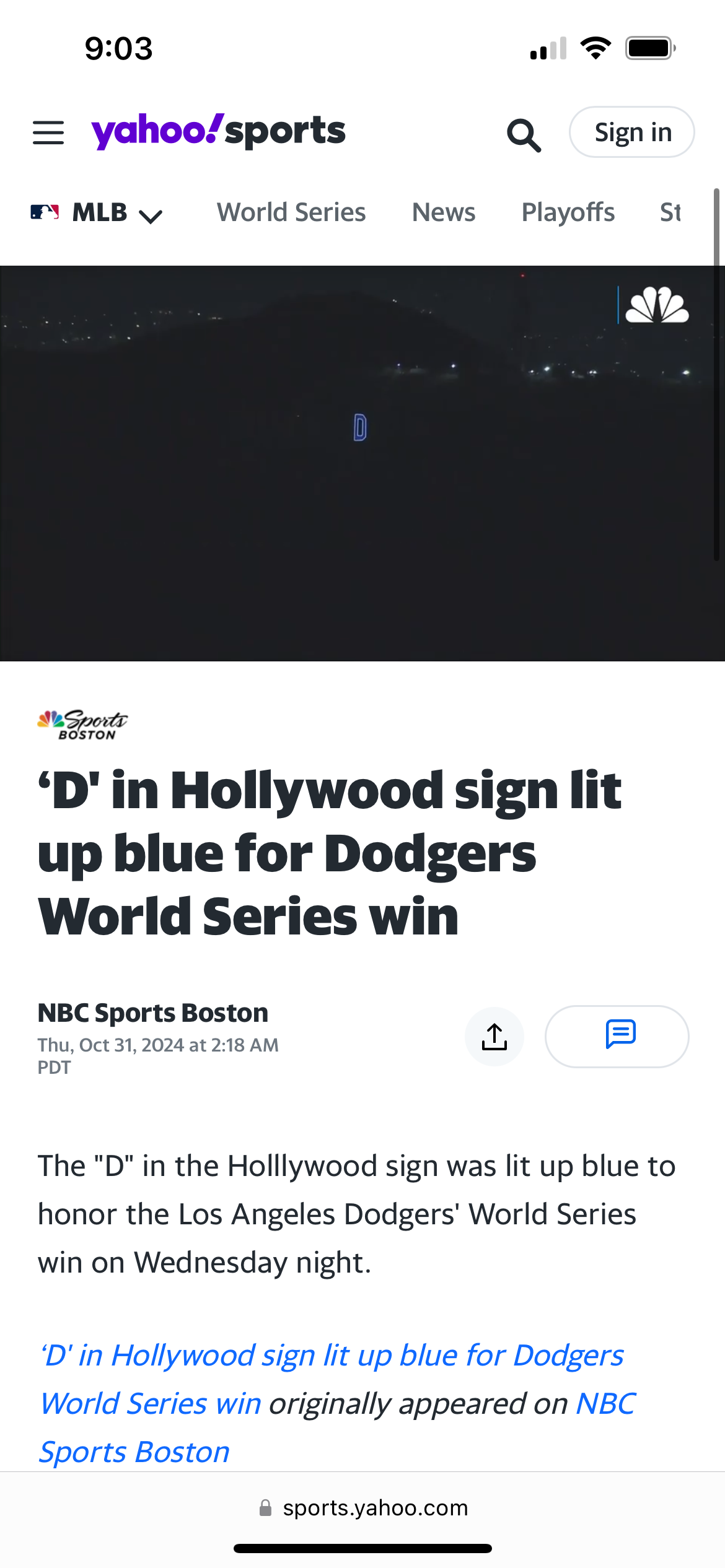Viewport: 725px width, 1568px height.
Task: Share this article
Action: (494, 1037)
